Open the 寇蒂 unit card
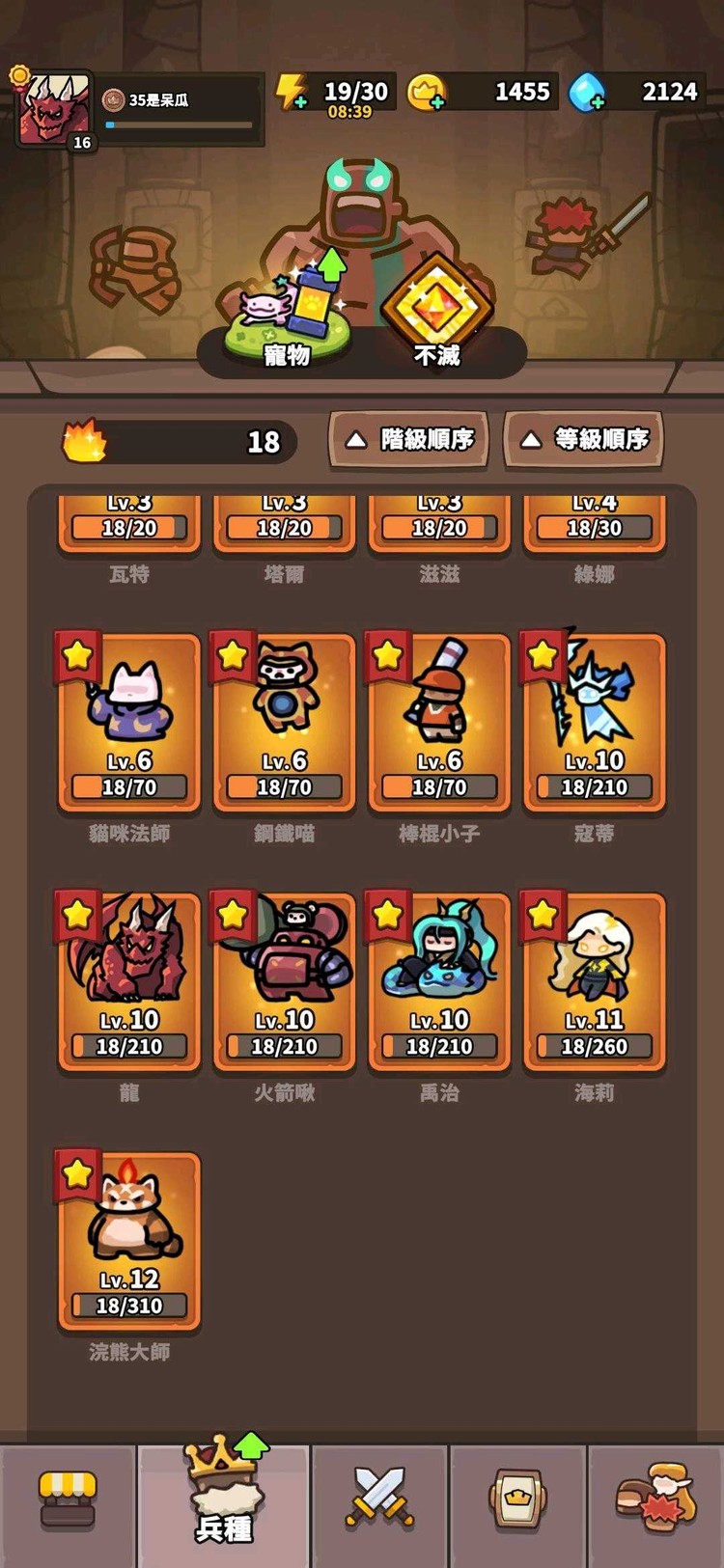 click(594, 721)
